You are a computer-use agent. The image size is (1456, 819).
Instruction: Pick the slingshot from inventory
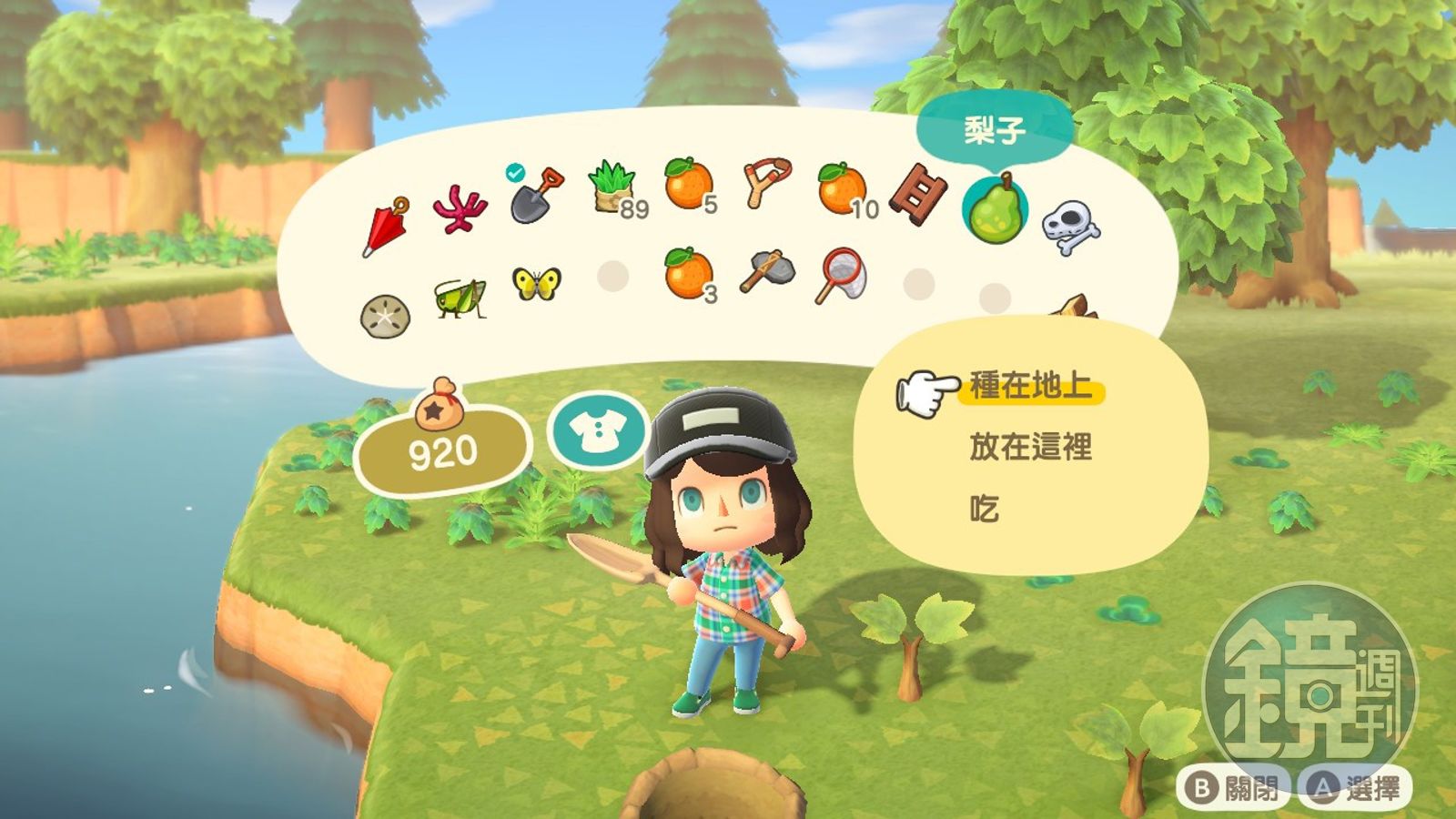tap(766, 185)
